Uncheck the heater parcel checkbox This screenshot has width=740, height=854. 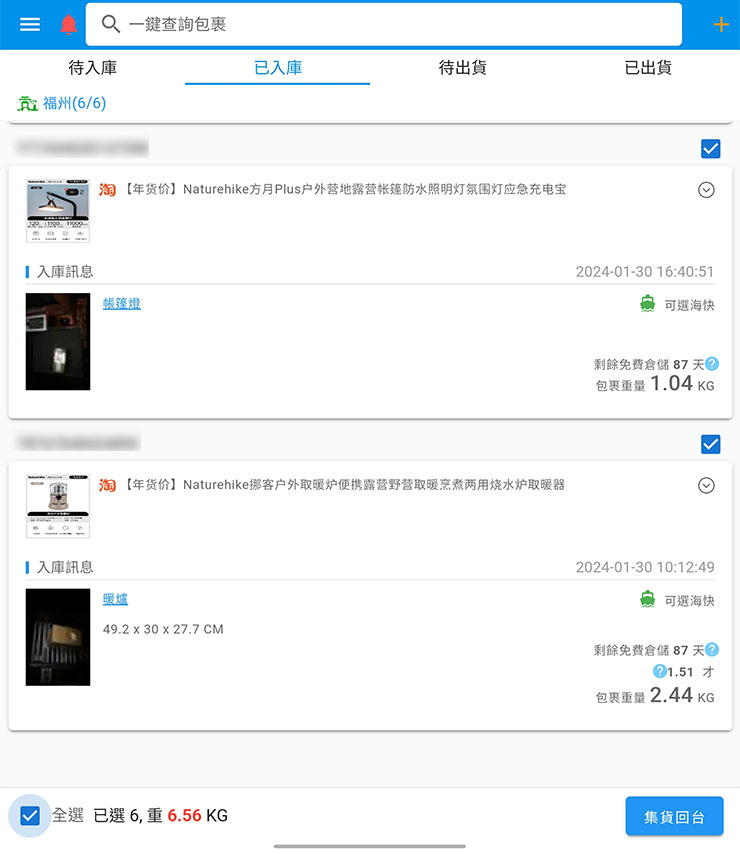(x=710, y=444)
